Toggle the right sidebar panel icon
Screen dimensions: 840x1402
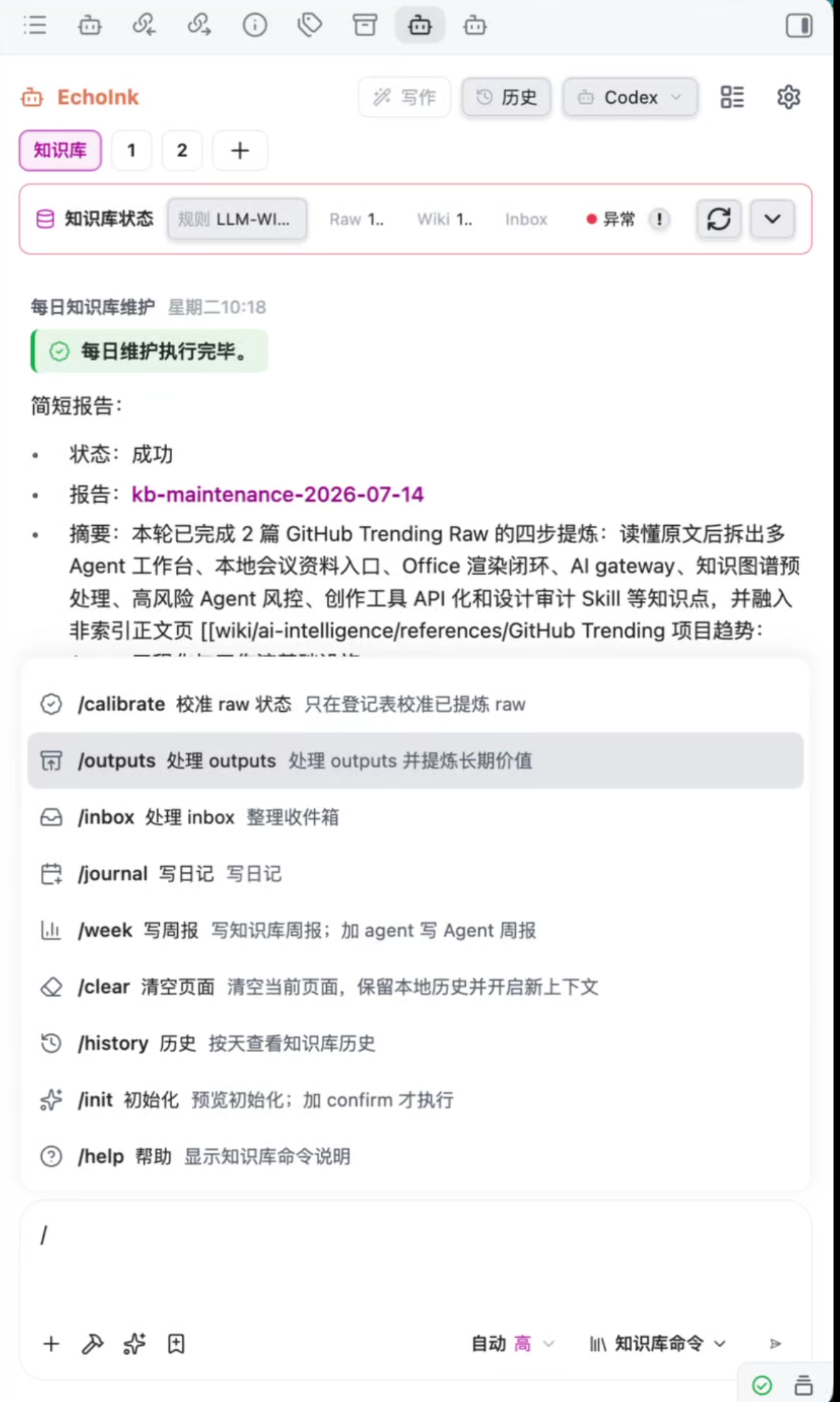(799, 26)
